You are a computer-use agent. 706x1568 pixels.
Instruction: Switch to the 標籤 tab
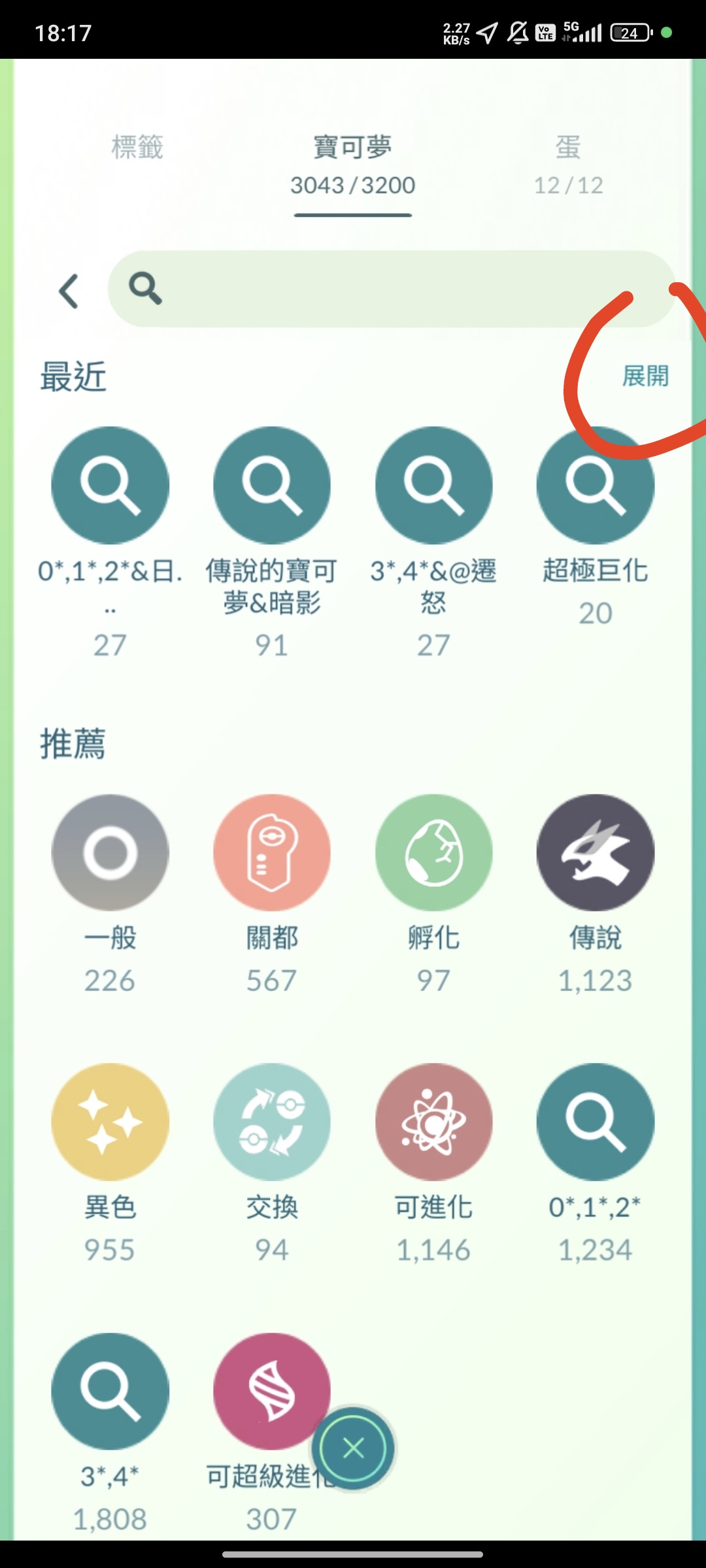[137, 148]
